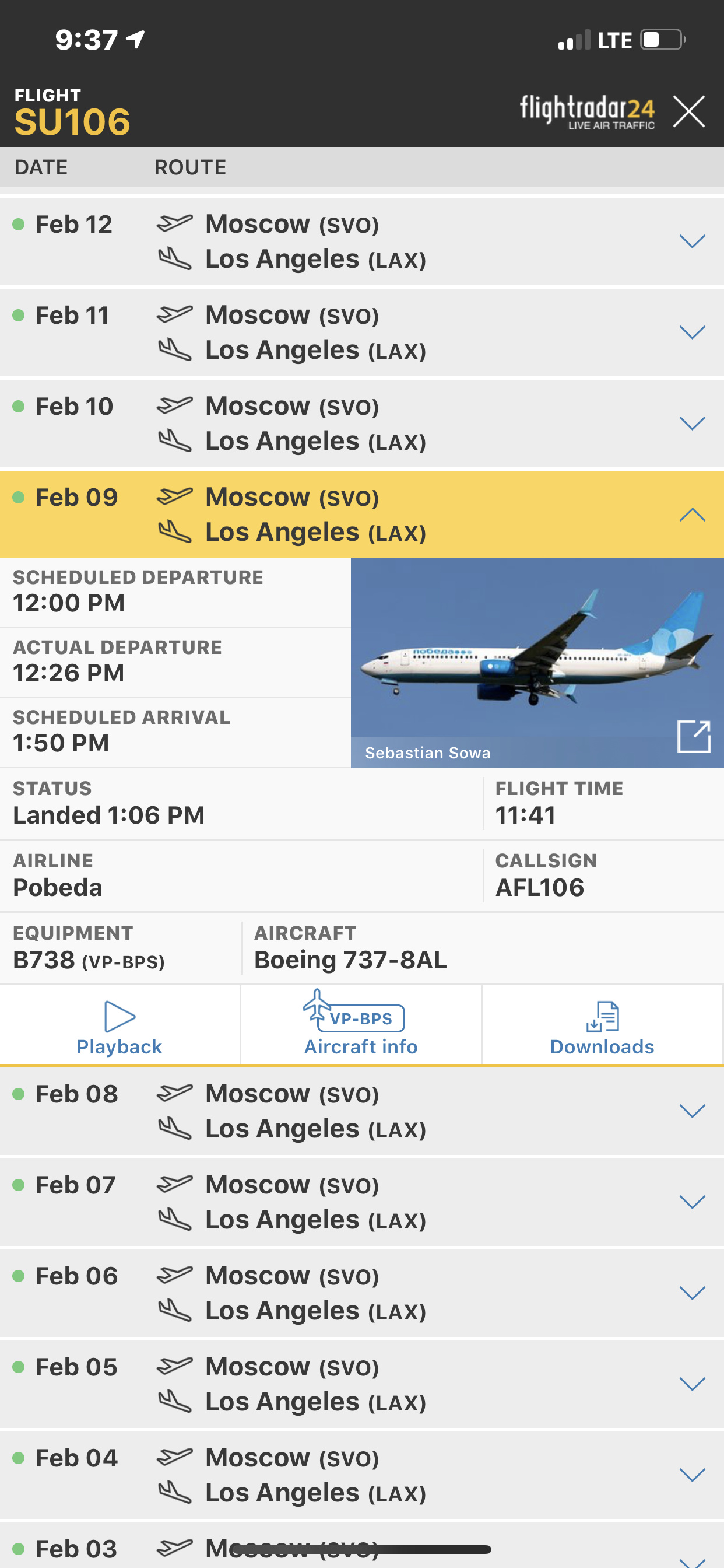Start Playback of the Feb 09 flight
724x1568 pixels.
pyautogui.click(x=120, y=1027)
